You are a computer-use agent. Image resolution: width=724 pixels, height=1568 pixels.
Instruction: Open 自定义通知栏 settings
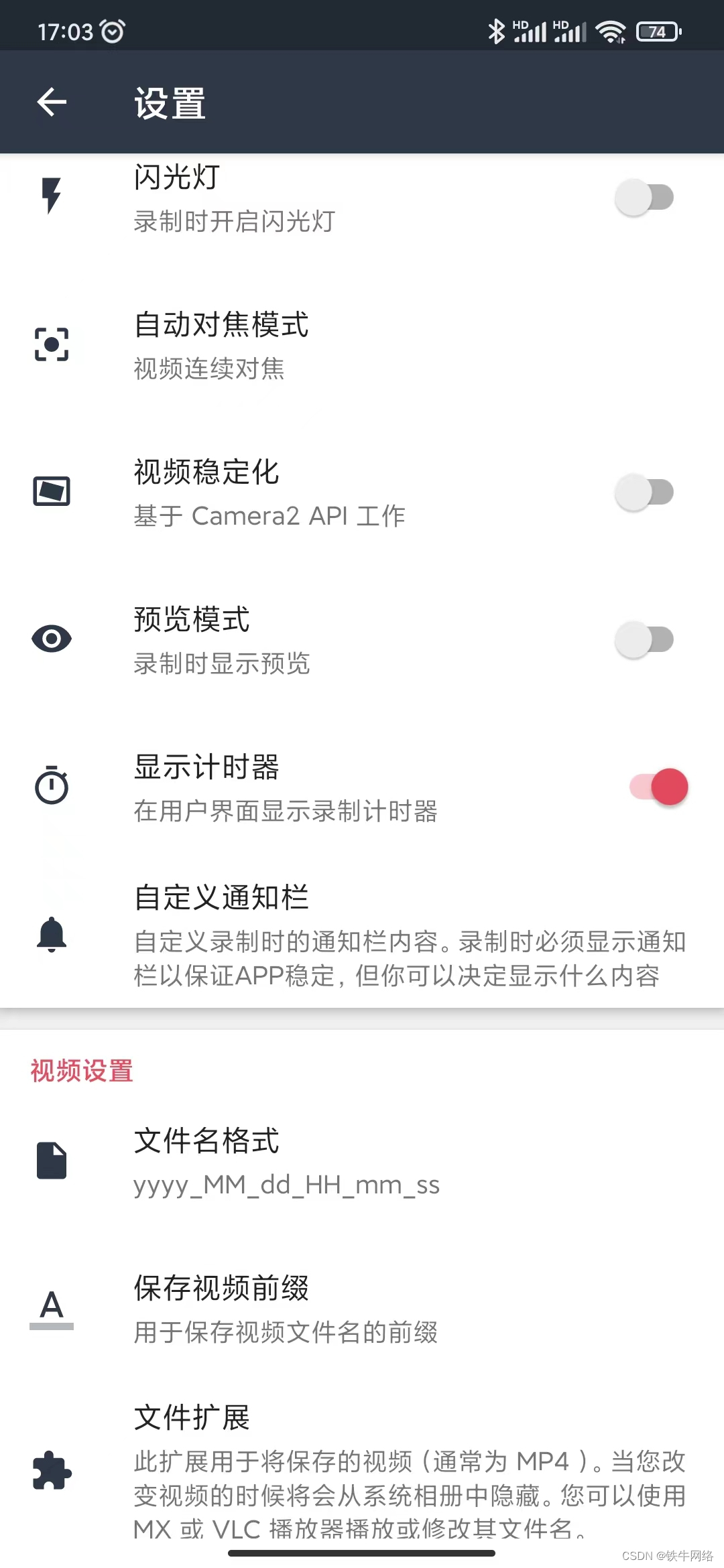(x=362, y=935)
